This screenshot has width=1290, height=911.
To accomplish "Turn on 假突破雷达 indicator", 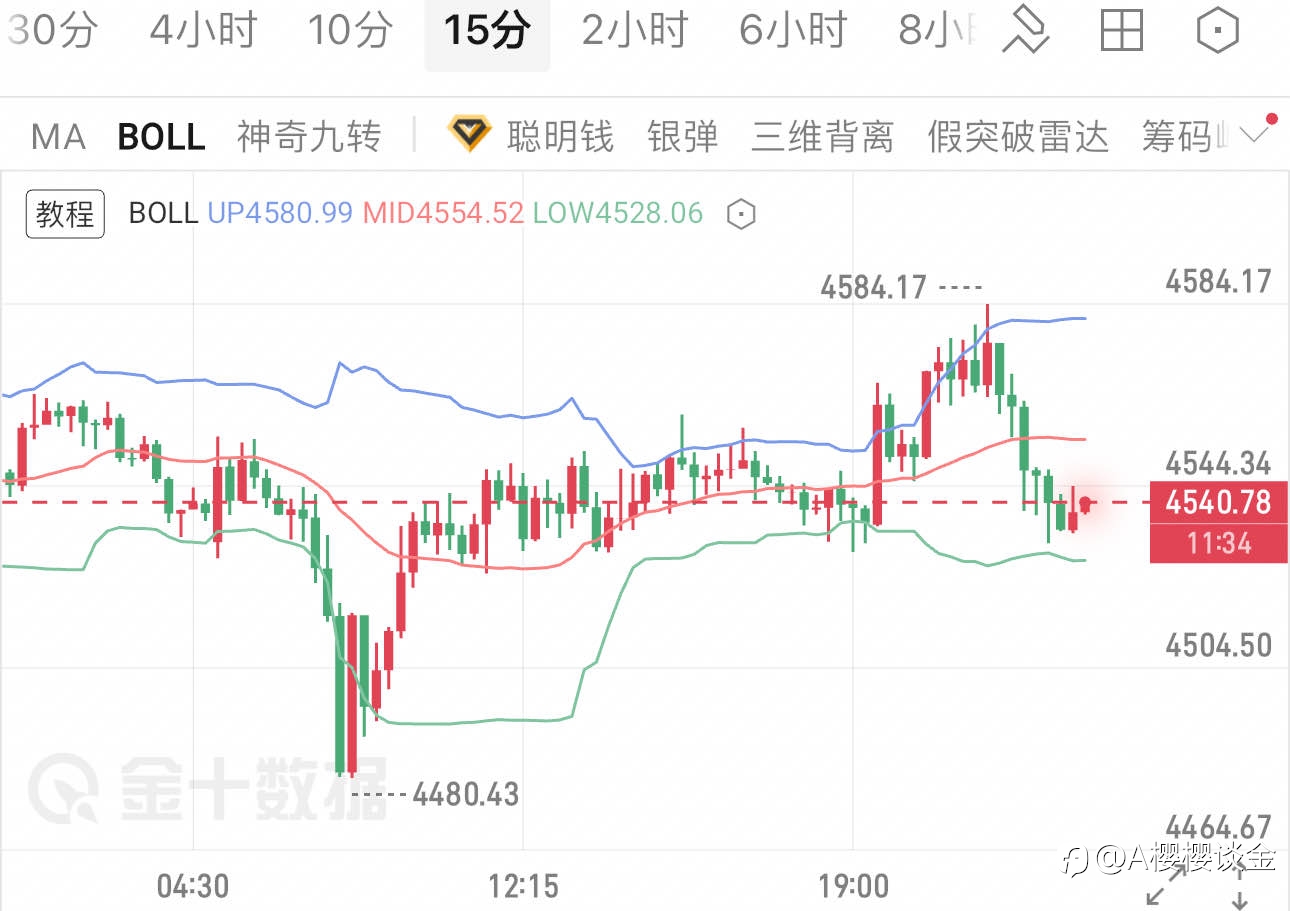I will (1018, 136).
